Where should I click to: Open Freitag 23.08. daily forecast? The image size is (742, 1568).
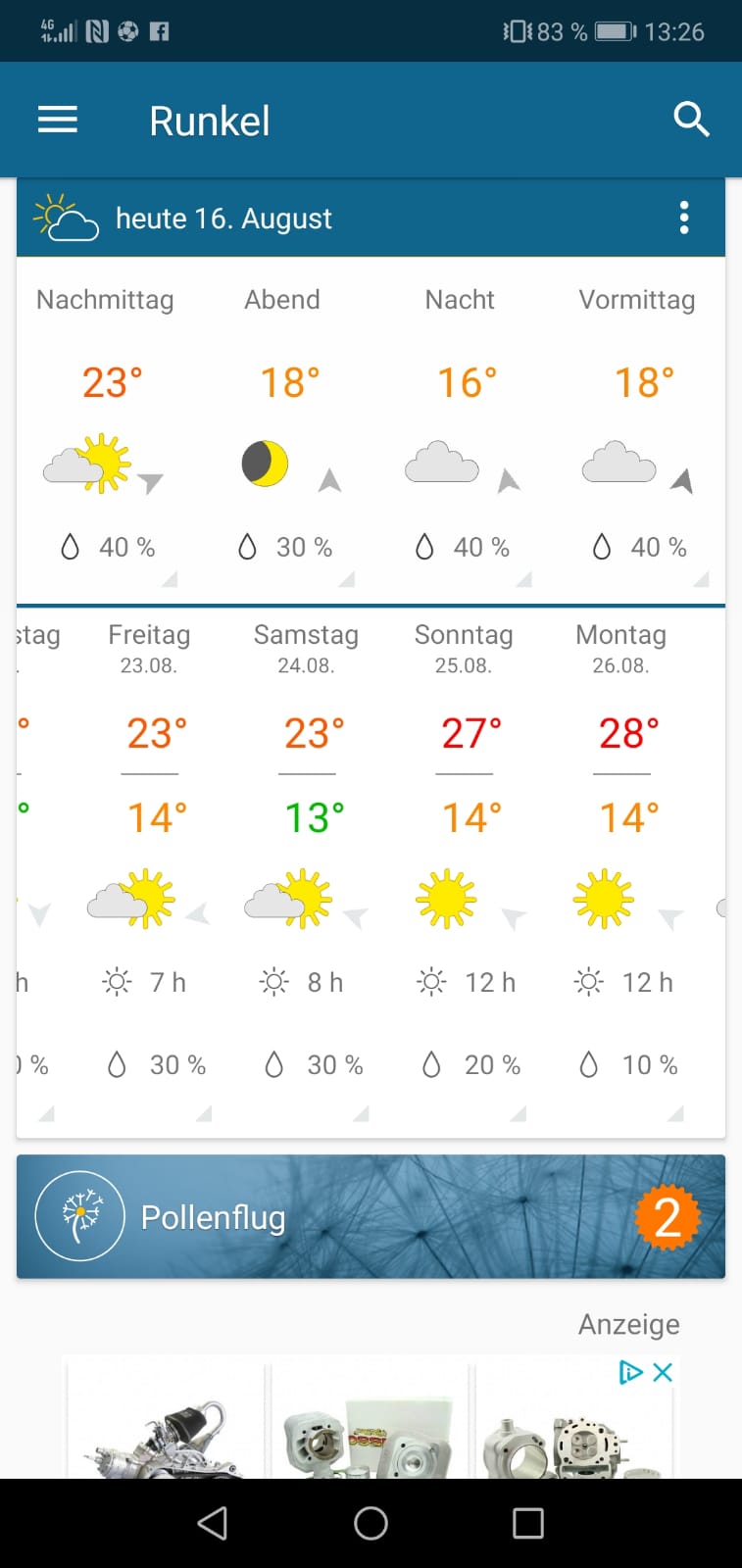(x=149, y=862)
